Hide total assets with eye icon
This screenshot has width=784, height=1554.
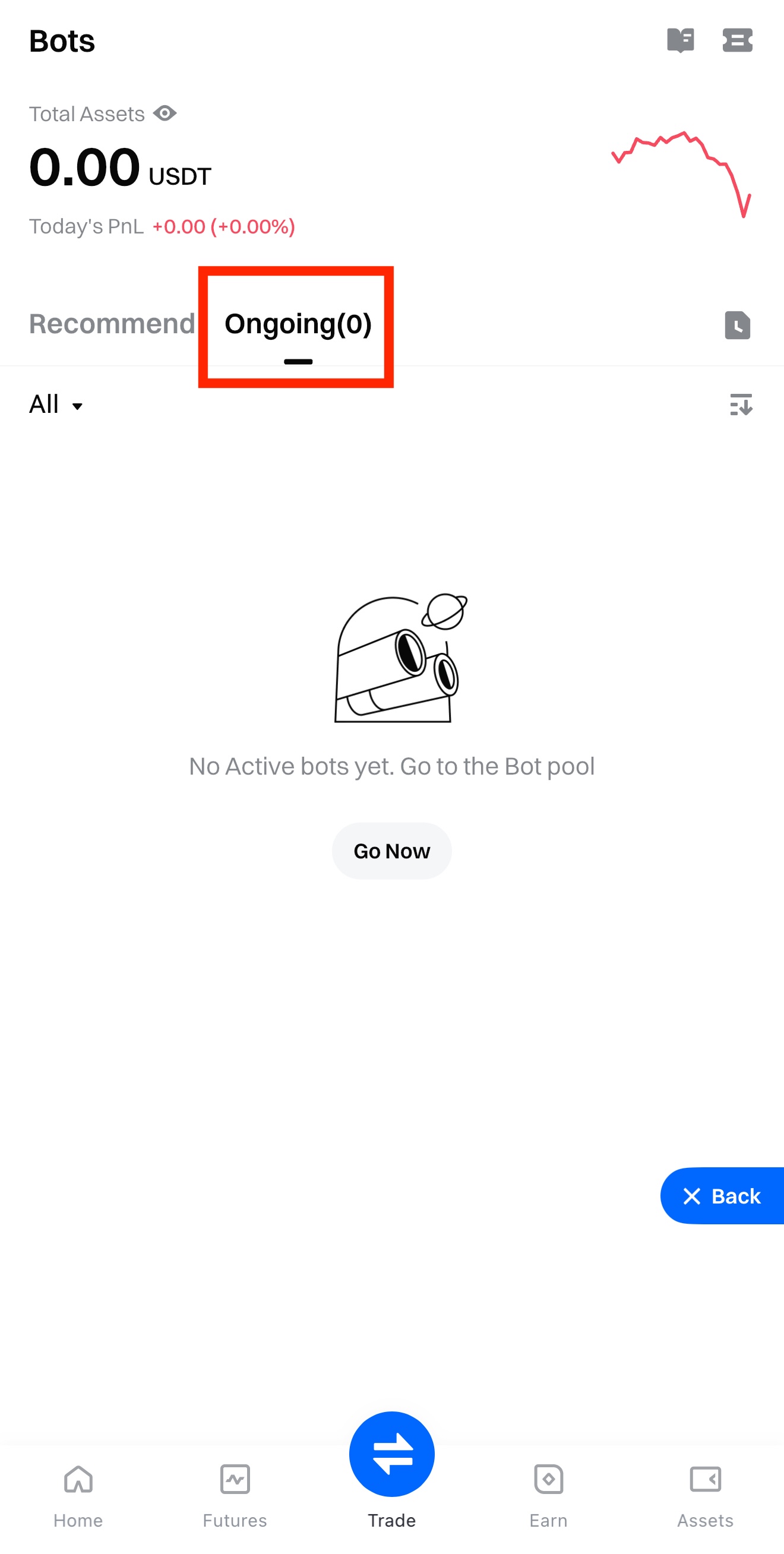pyautogui.click(x=164, y=113)
